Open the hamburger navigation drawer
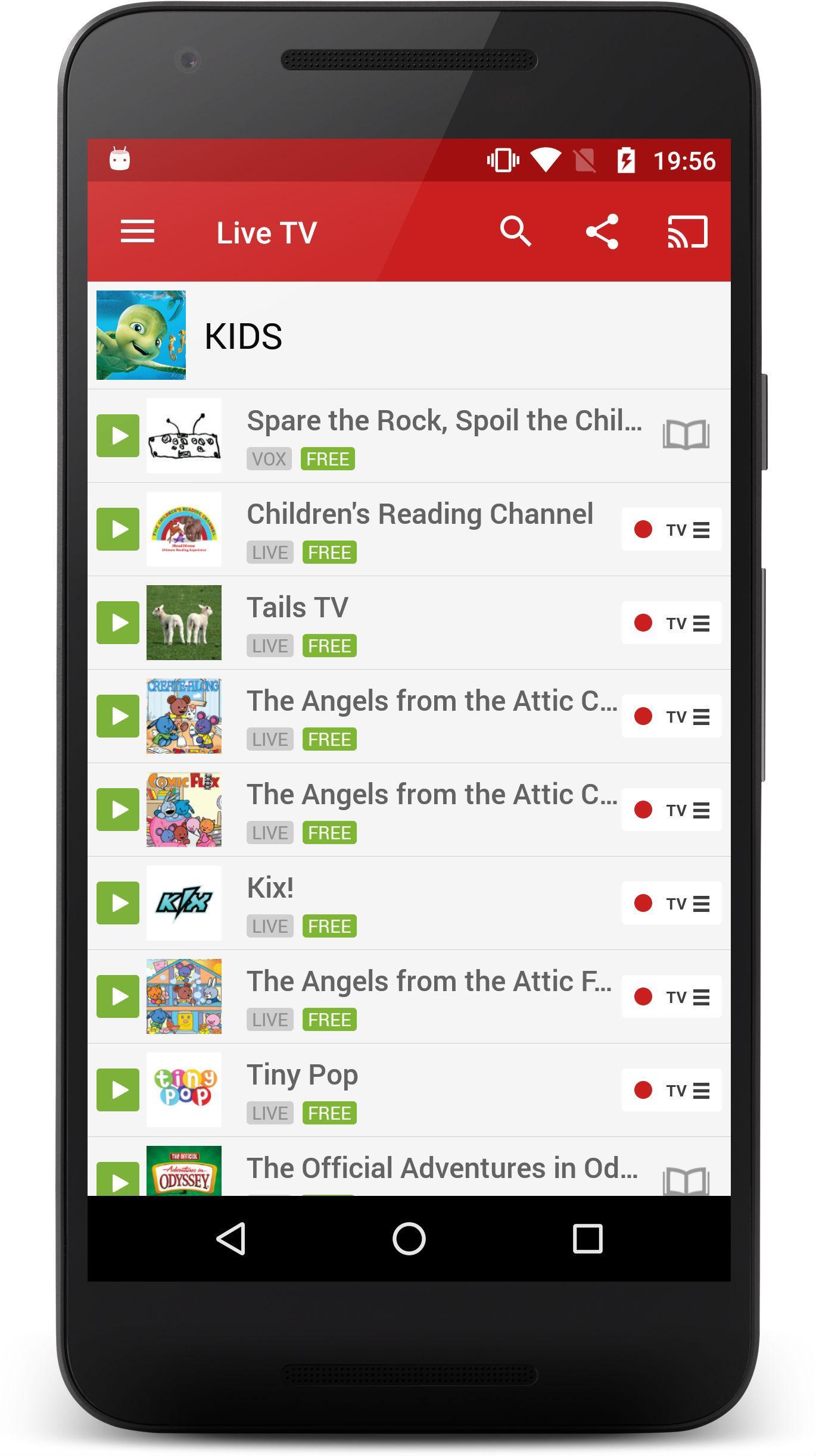Image resolution: width=816 pixels, height=1456 pixels. (138, 232)
